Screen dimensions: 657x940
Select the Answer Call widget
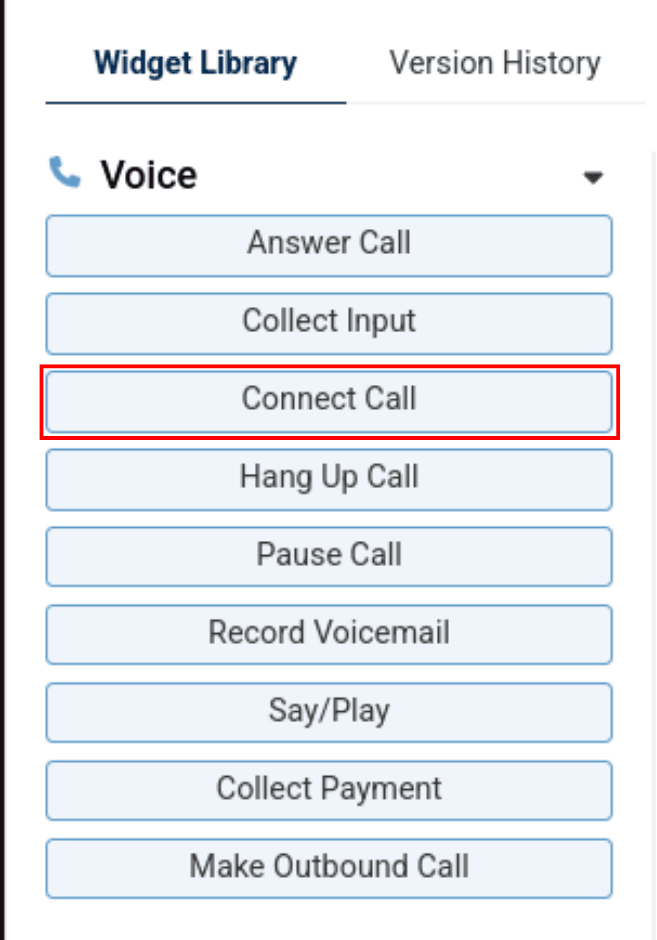(329, 244)
